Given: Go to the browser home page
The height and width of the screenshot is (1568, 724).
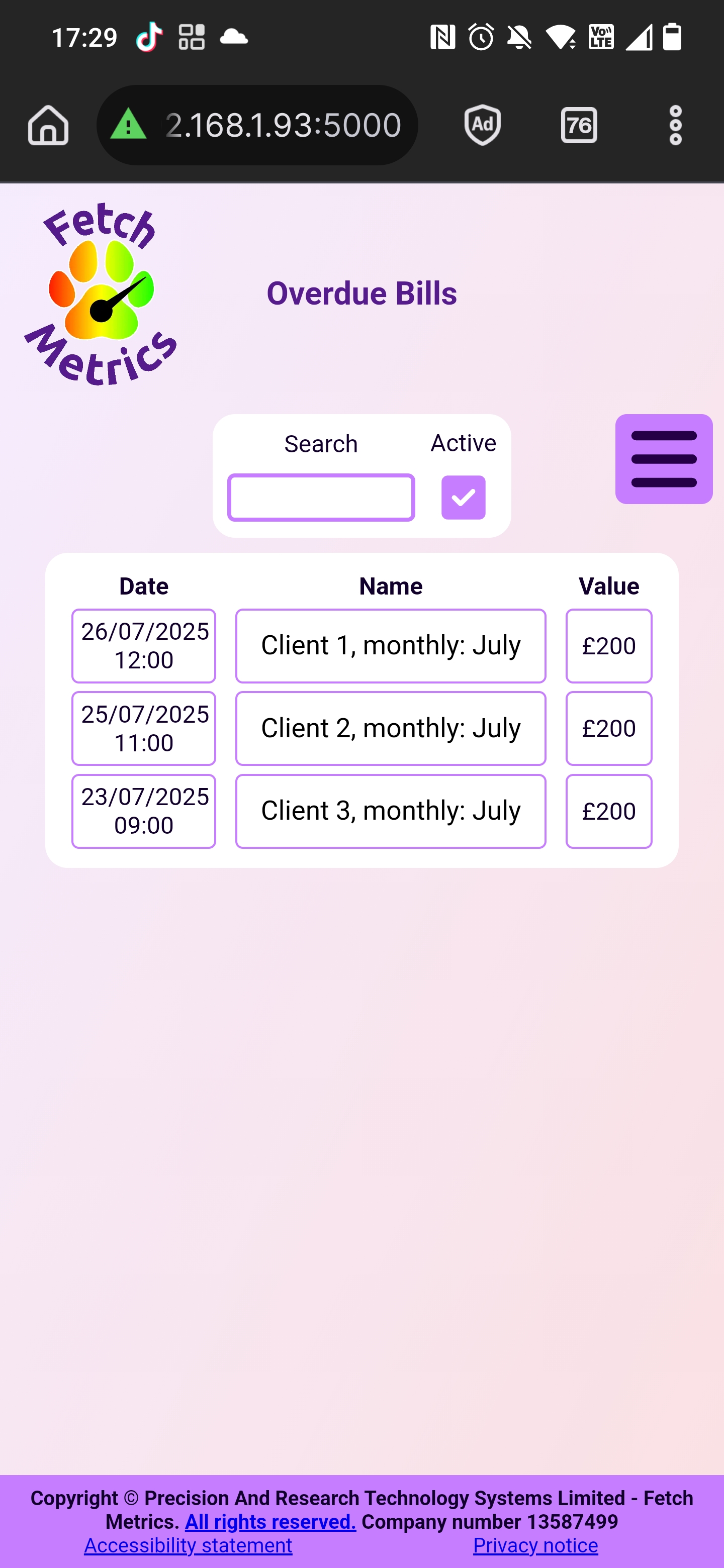Looking at the screenshot, I should (x=48, y=126).
